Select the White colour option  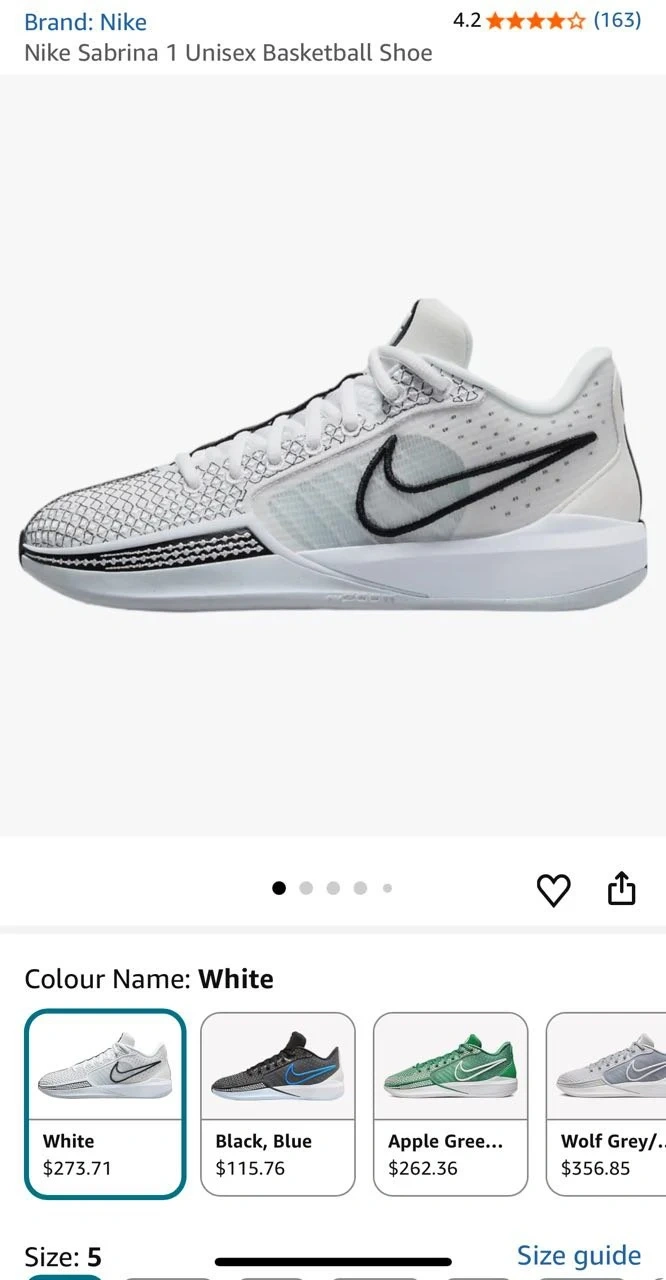tap(105, 1103)
